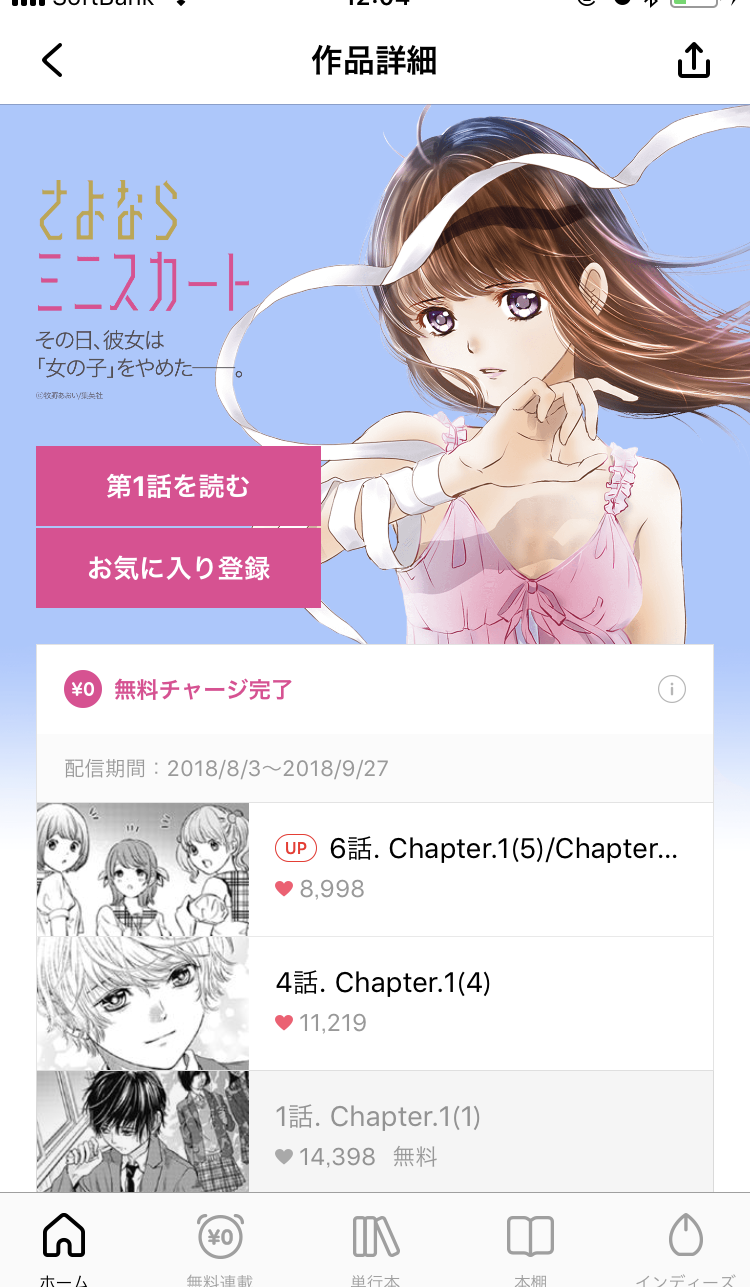Switch to the 無料連載 tab

(219, 1245)
